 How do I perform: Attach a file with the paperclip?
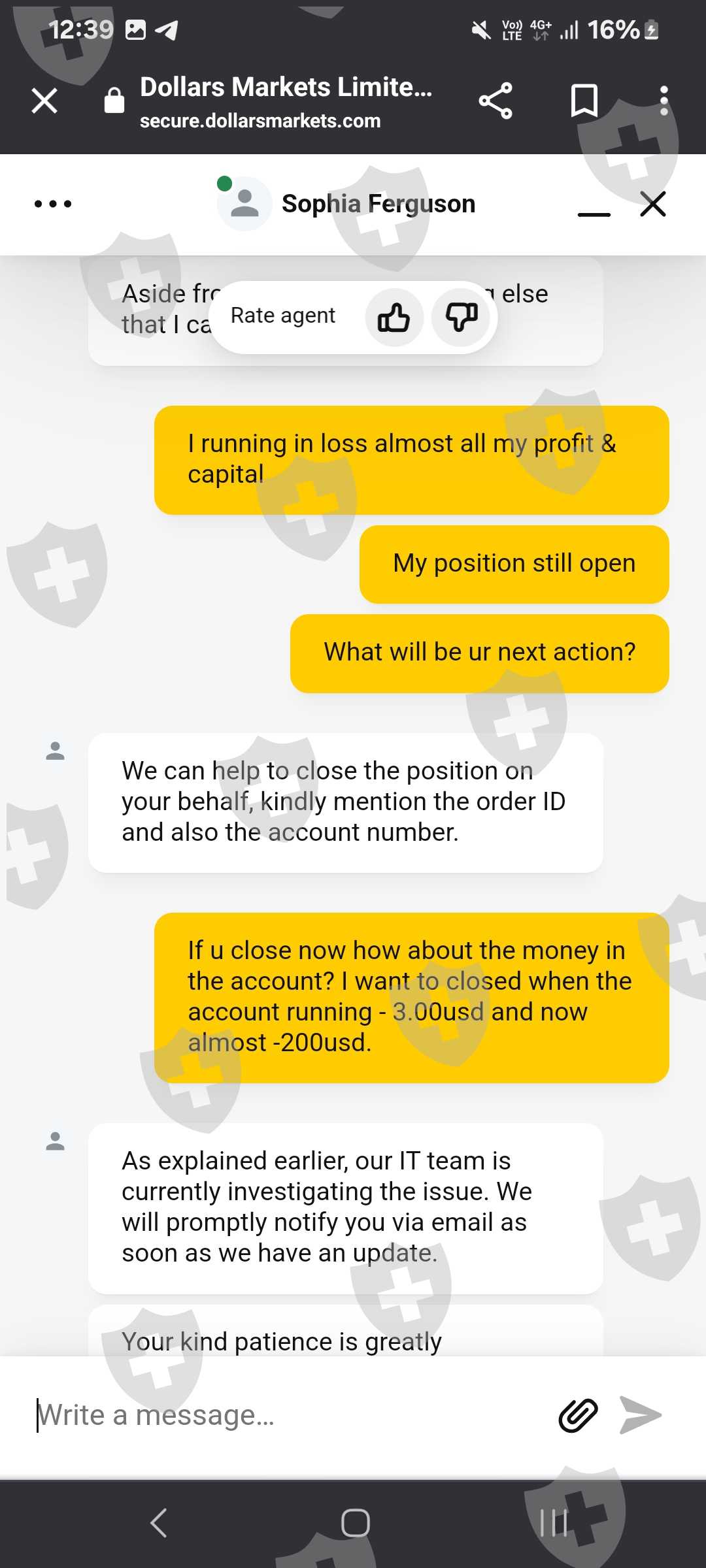(x=579, y=1415)
